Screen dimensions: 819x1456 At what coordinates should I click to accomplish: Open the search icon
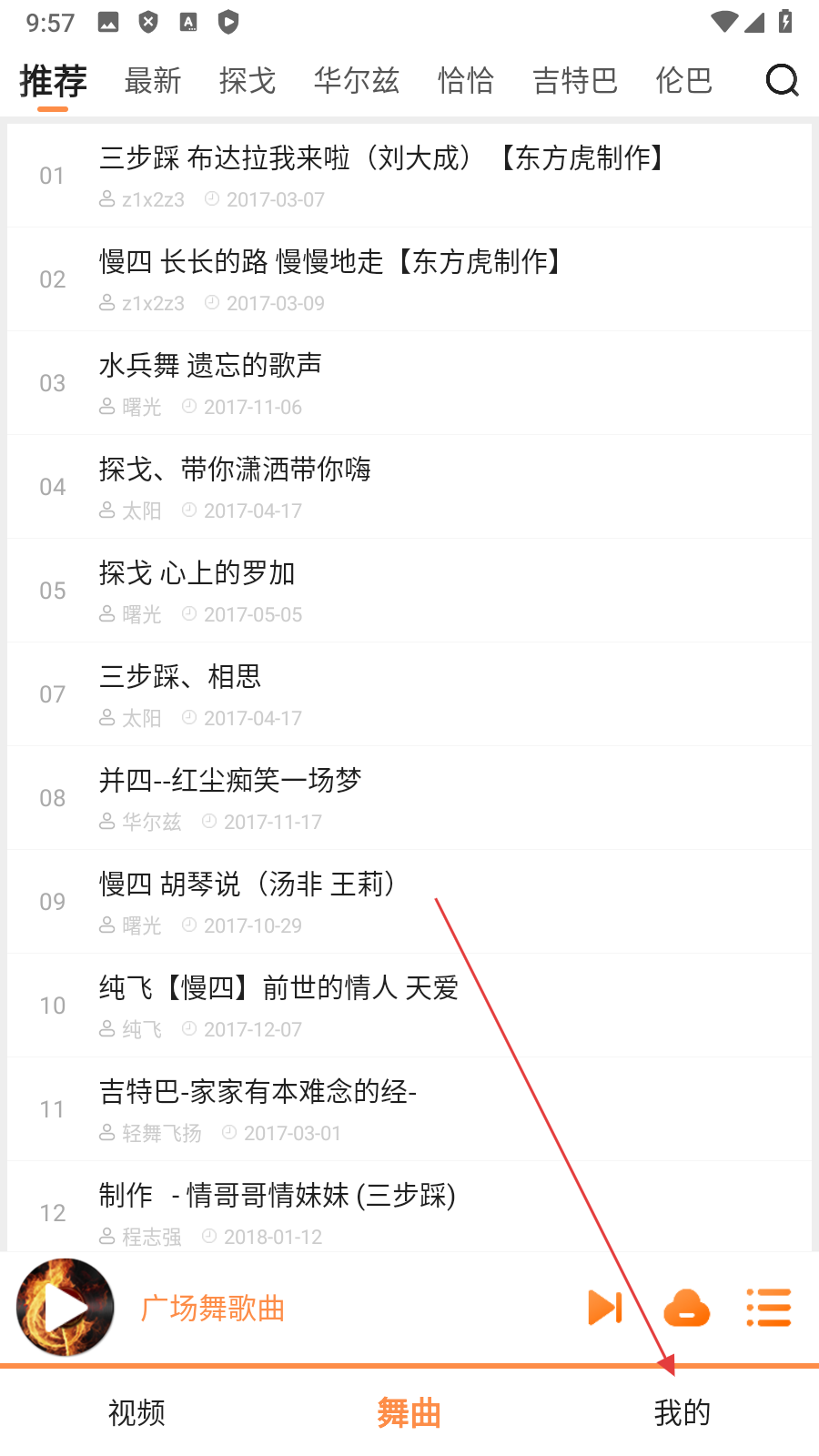pos(782,80)
